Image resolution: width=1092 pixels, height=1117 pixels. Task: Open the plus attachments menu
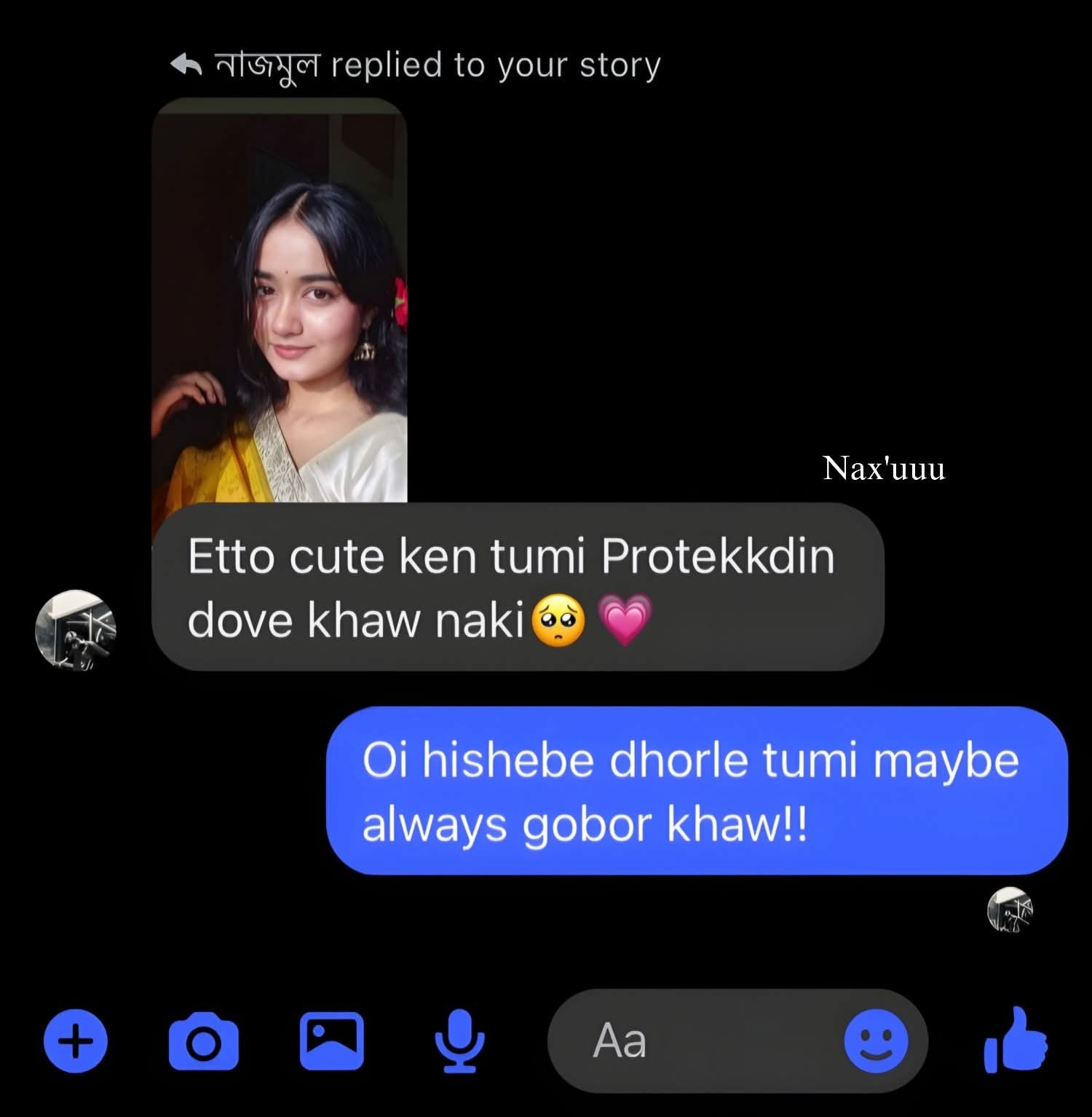76,1041
